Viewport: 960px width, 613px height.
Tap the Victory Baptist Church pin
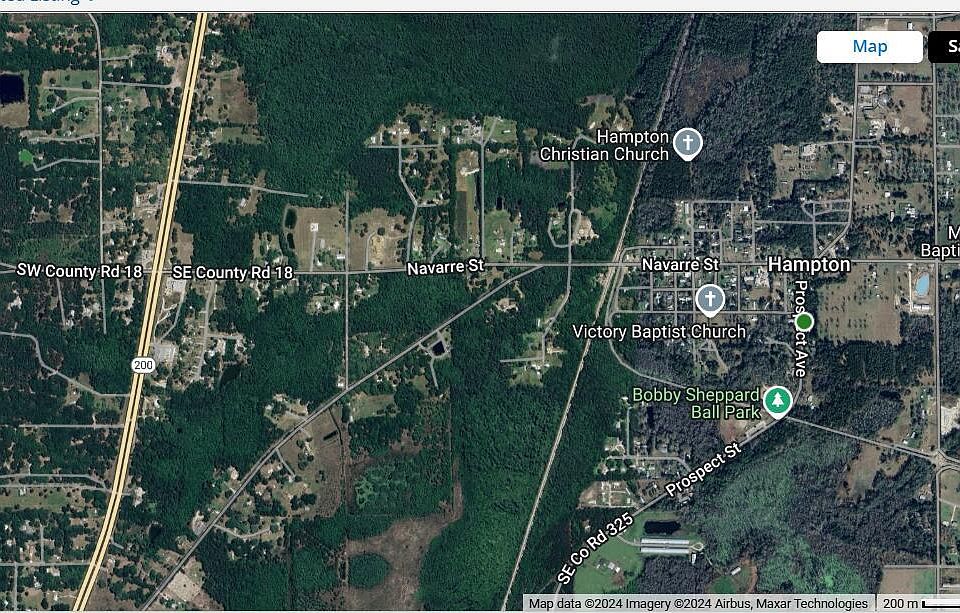710,298
